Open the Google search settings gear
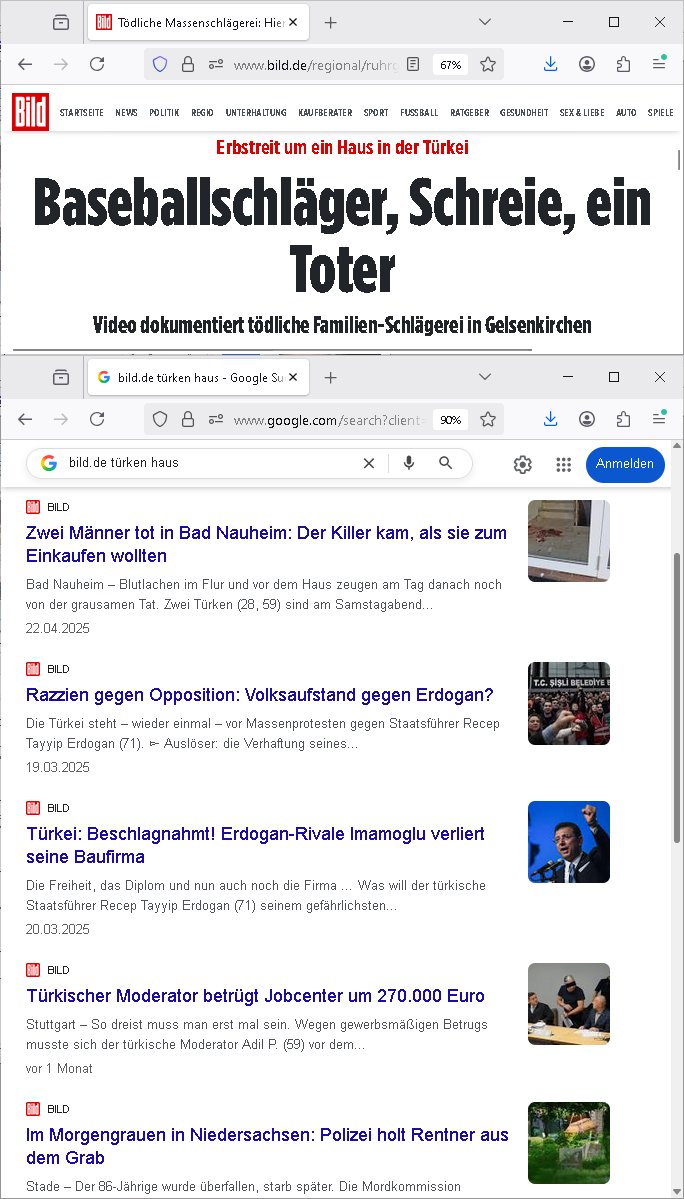This screenshot has height=1199, width=684. [522, 464]
